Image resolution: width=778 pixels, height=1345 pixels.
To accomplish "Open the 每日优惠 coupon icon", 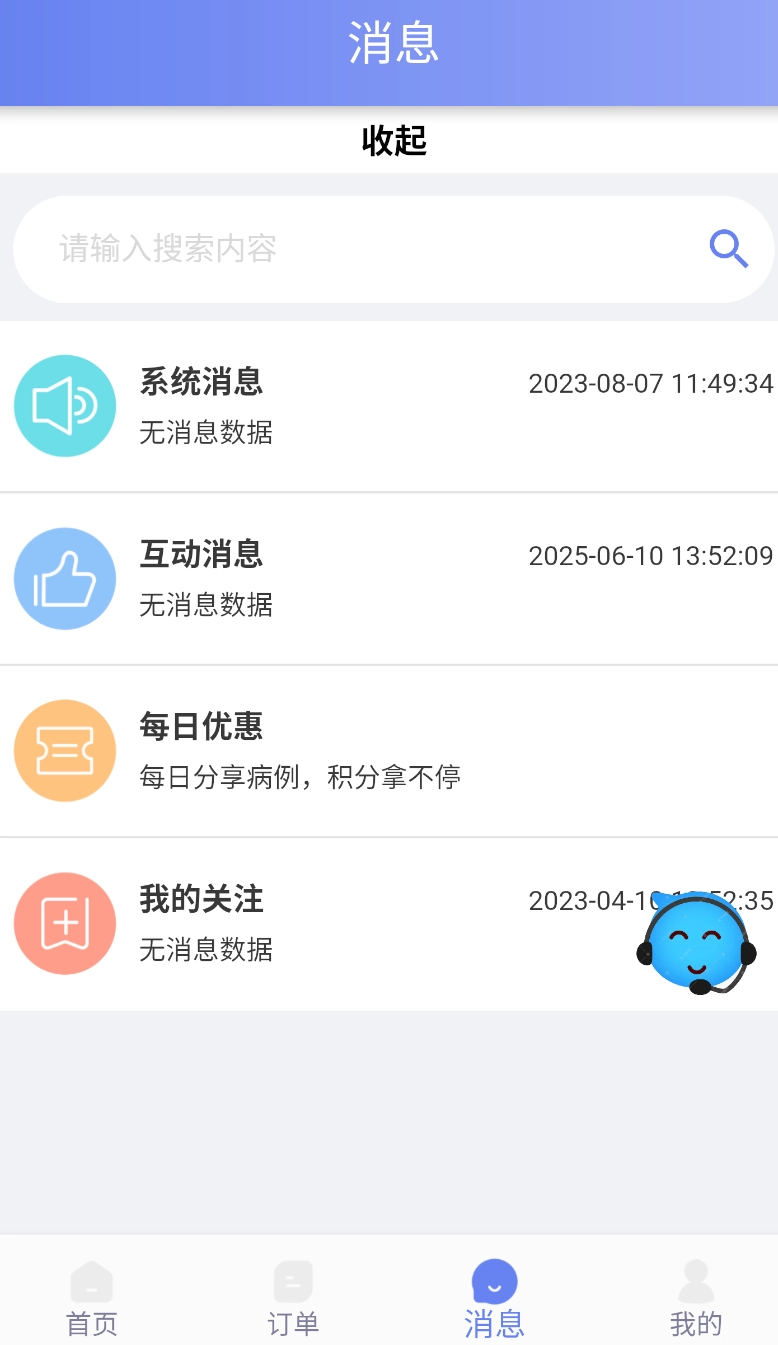I will [x=65, y=751].
